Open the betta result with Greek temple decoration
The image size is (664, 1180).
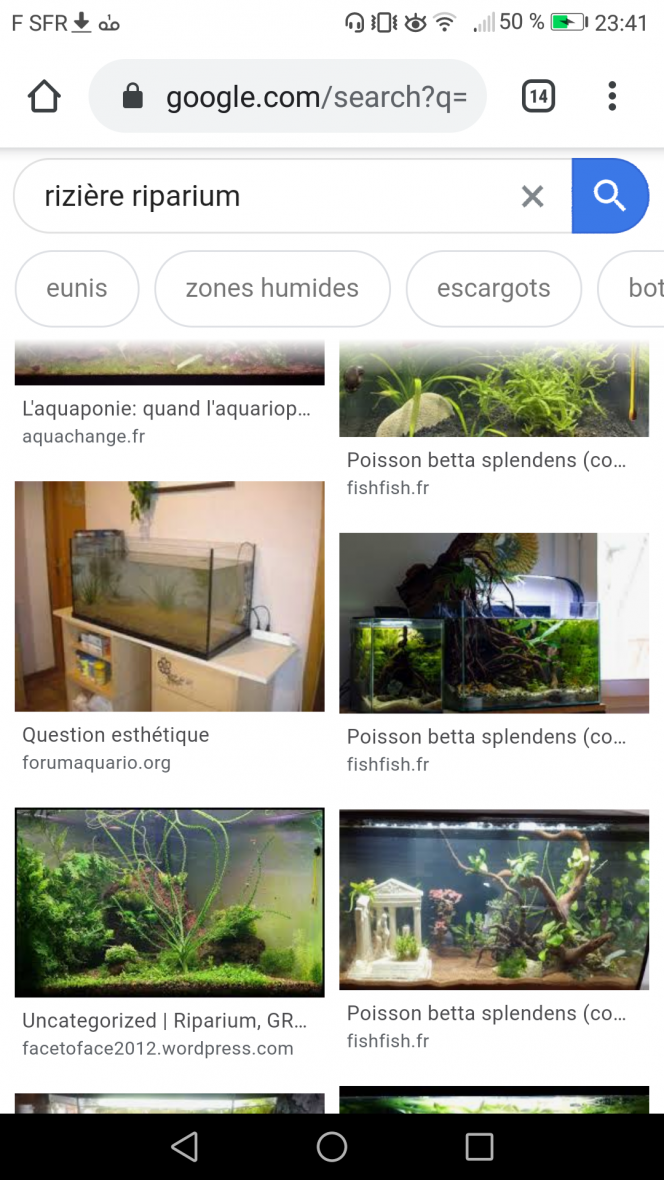point(494,900)
